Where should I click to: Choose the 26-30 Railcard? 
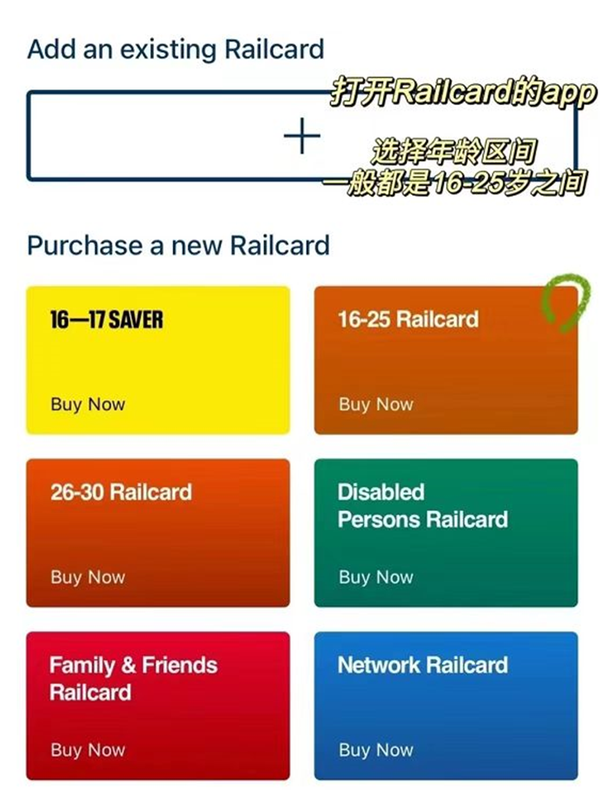(x=158, y=532)
